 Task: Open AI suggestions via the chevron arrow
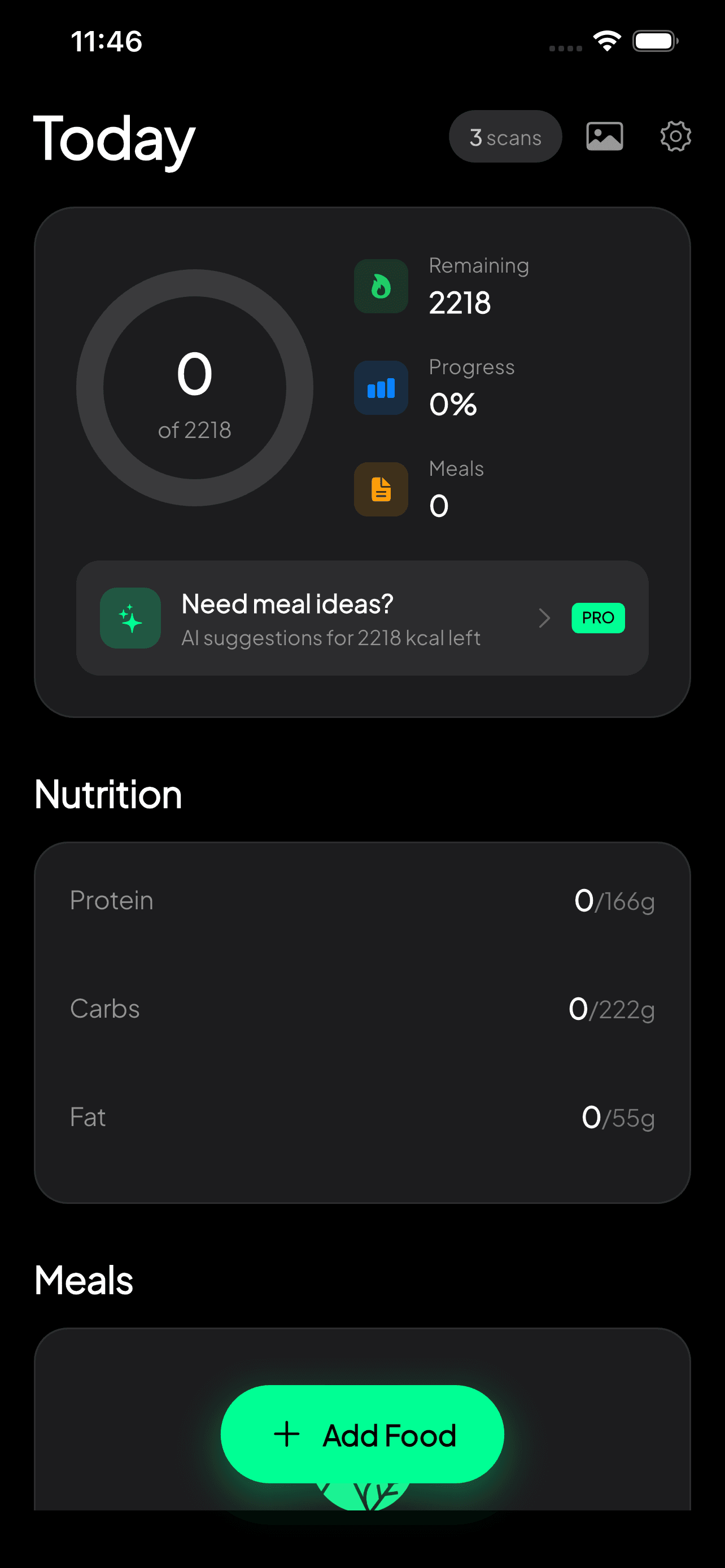click(x=544, y=618)
